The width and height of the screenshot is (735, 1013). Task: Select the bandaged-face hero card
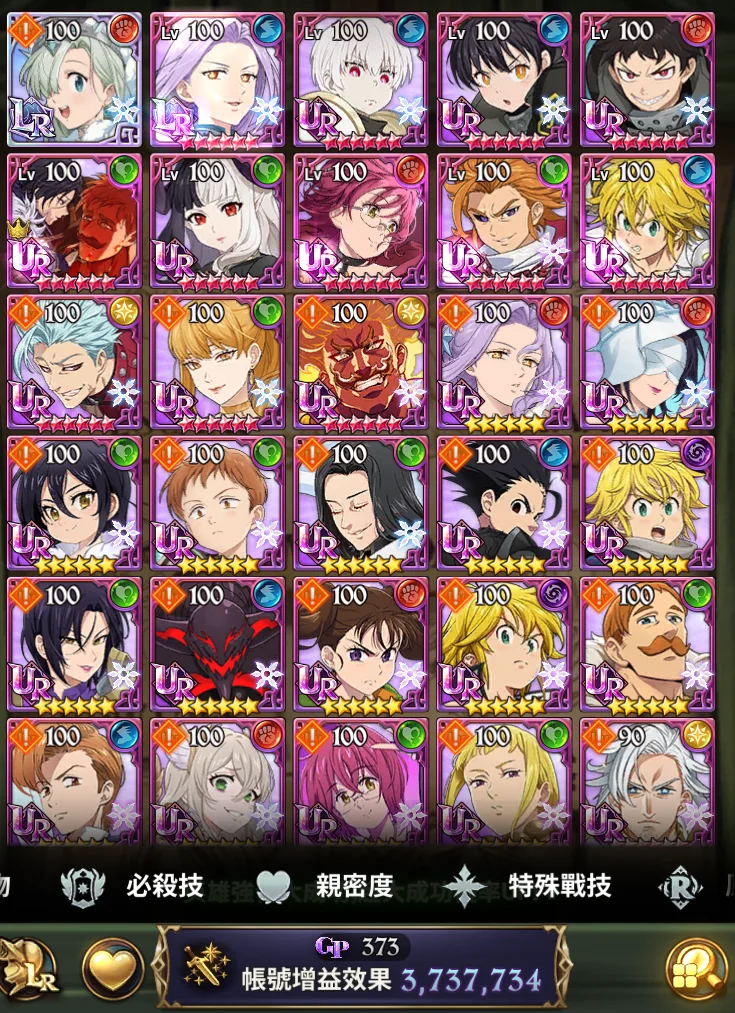[646, 362]
